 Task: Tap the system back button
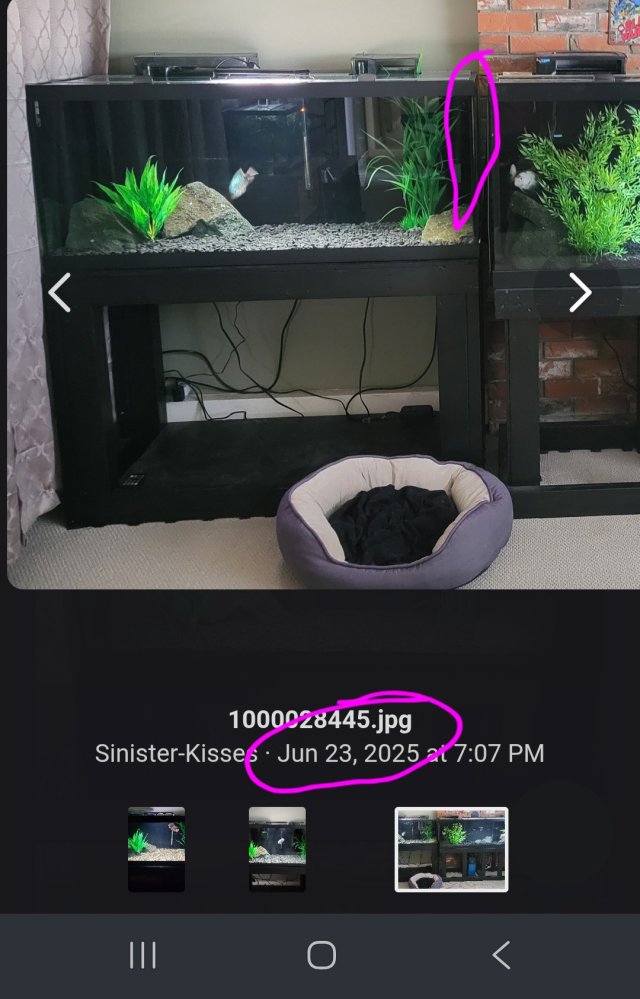[x=501, y=955]
